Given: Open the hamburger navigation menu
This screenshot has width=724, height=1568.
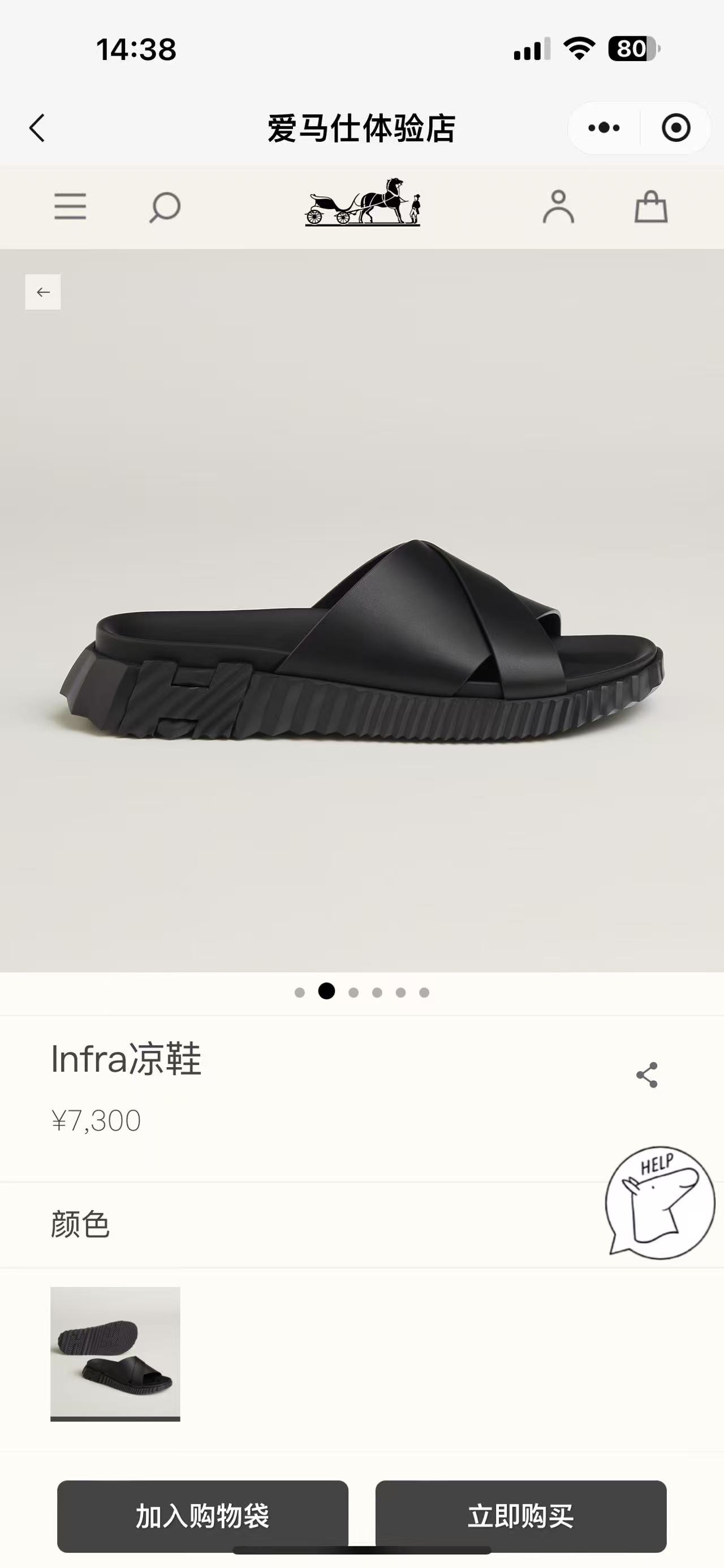Looking at the screenshot, I should point(70,207).
